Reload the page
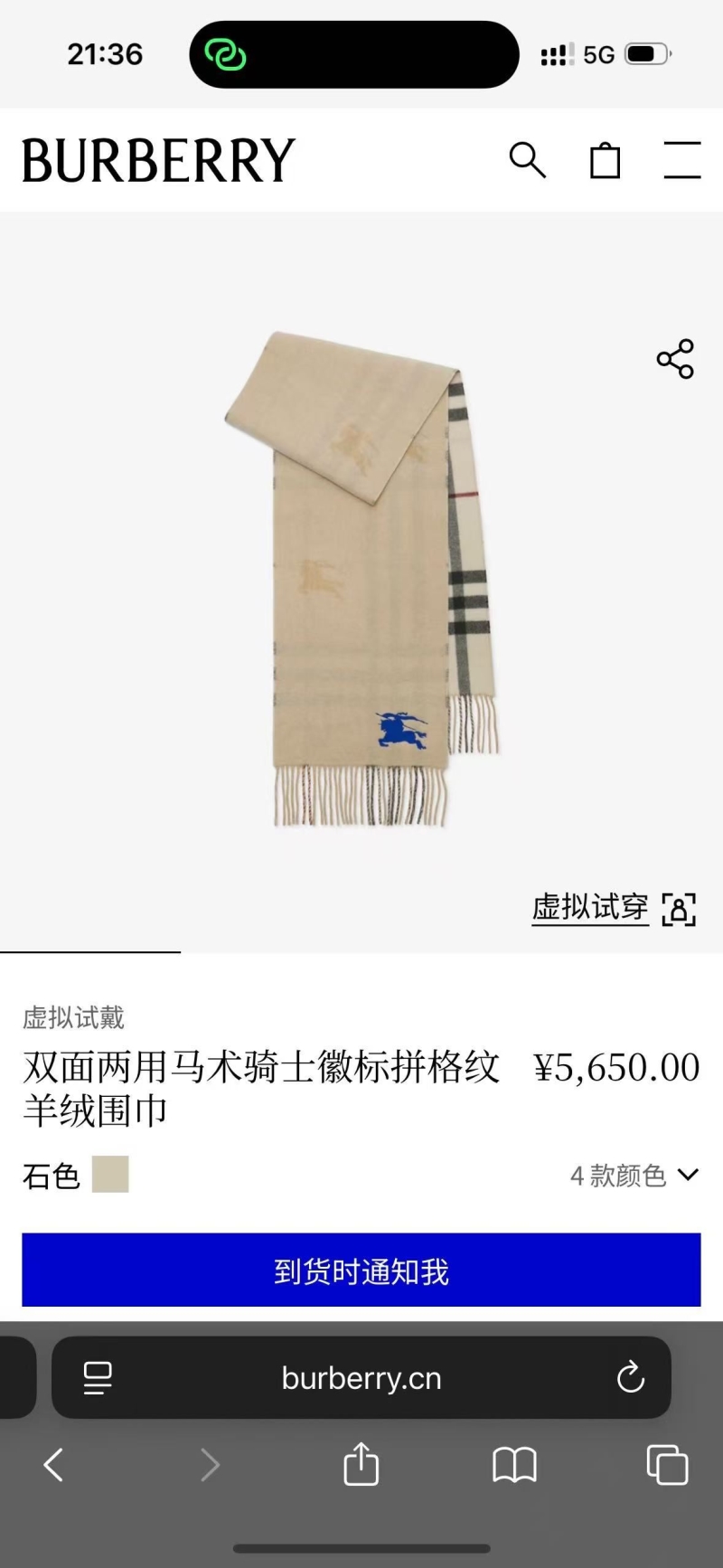Viewport: 723px width, 1568px height. [630, 1378]
